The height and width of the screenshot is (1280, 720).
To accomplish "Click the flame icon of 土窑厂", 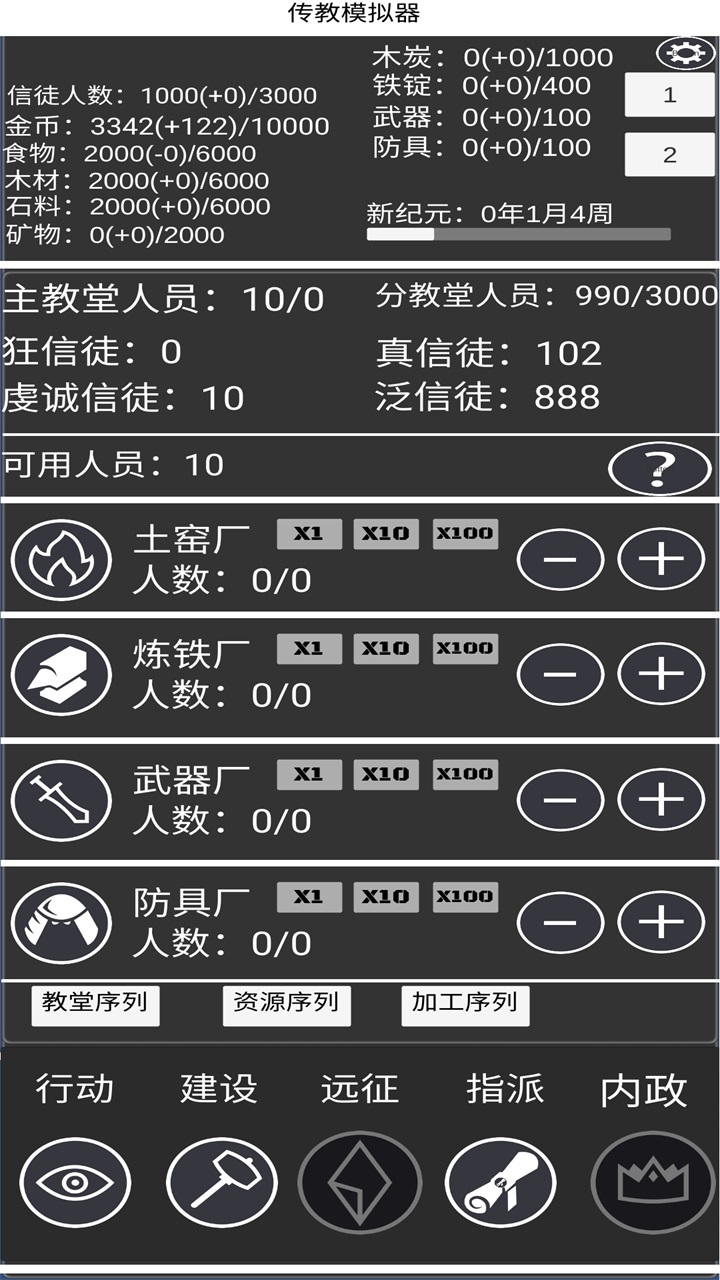I will 57,560.
